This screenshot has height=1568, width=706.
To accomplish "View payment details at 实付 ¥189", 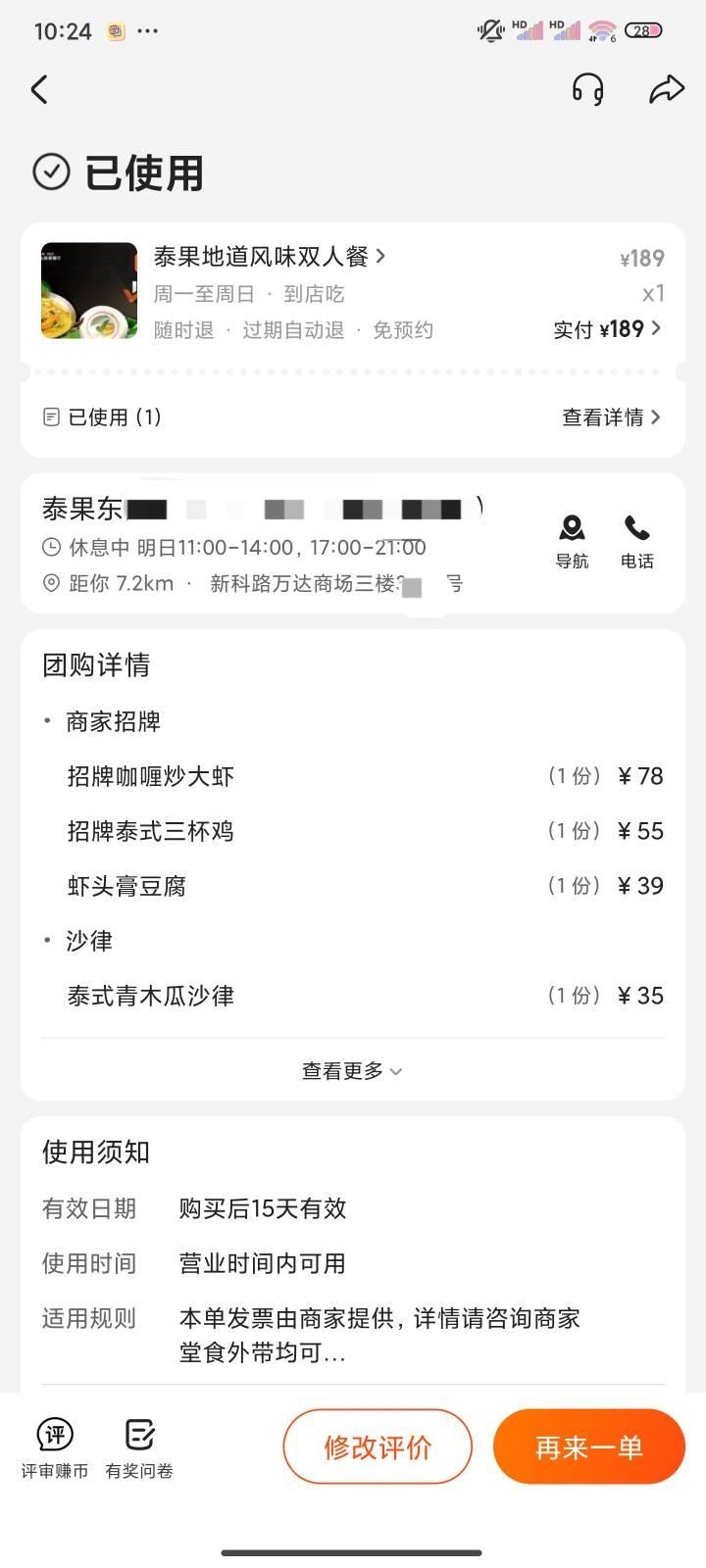I will [x=608, y=329].
